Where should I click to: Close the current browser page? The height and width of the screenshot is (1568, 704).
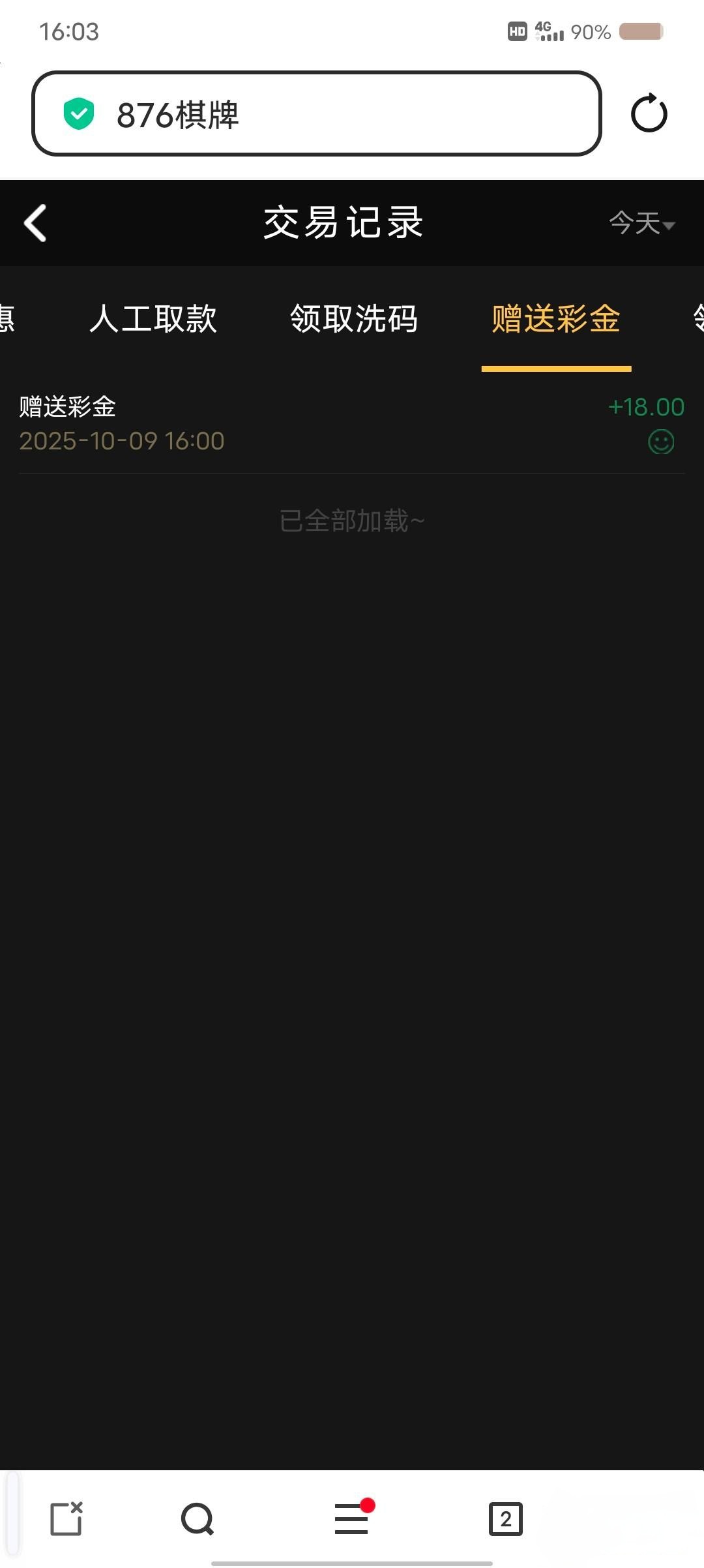pyautogui.click(x=66, y=1519)
